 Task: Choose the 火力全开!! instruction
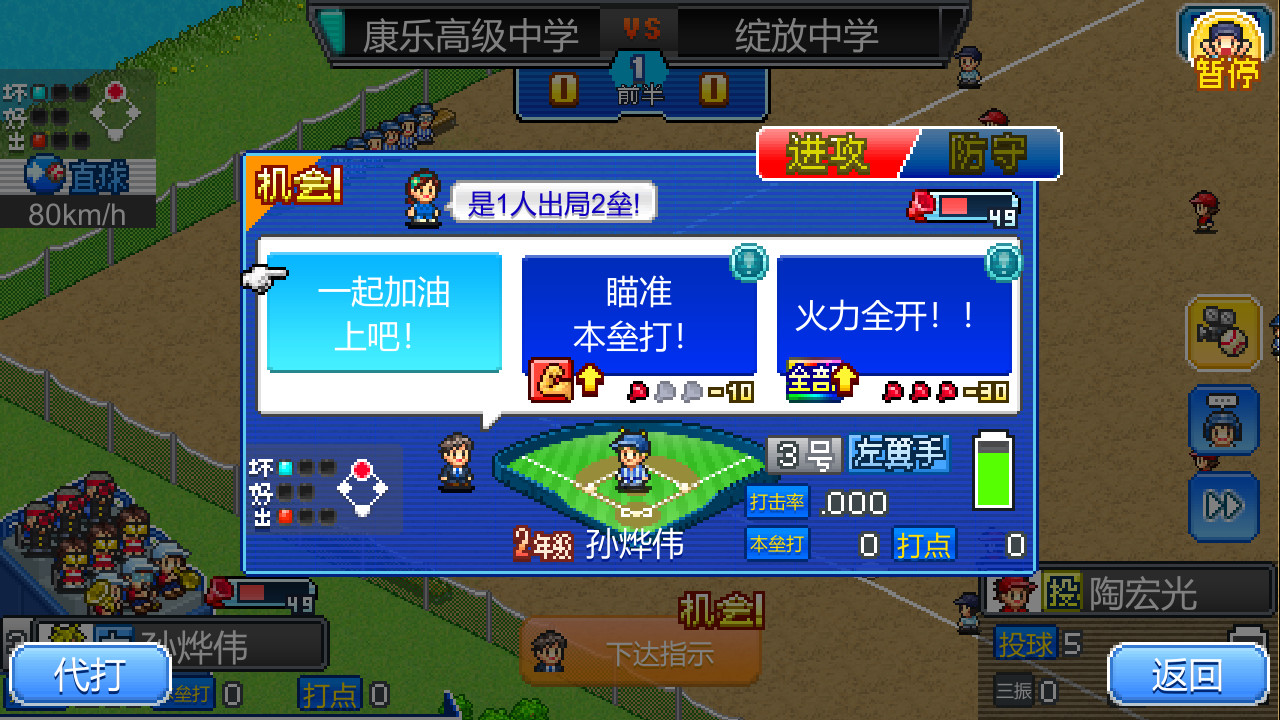[x=894, y=313]
